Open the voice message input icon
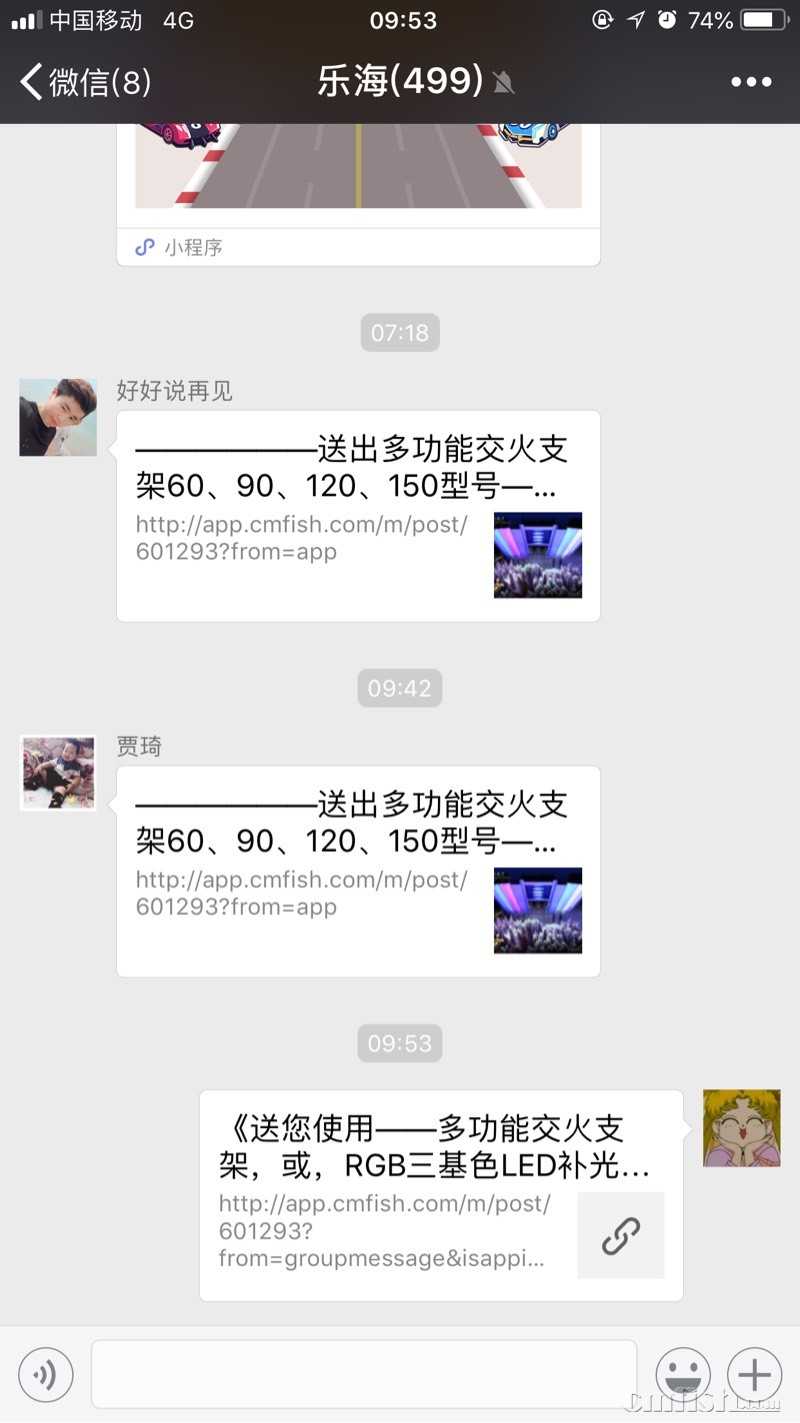Image resolution: width=800 pixels, height=1423 pixels. pyautogui.click(x=46, y=1374)
